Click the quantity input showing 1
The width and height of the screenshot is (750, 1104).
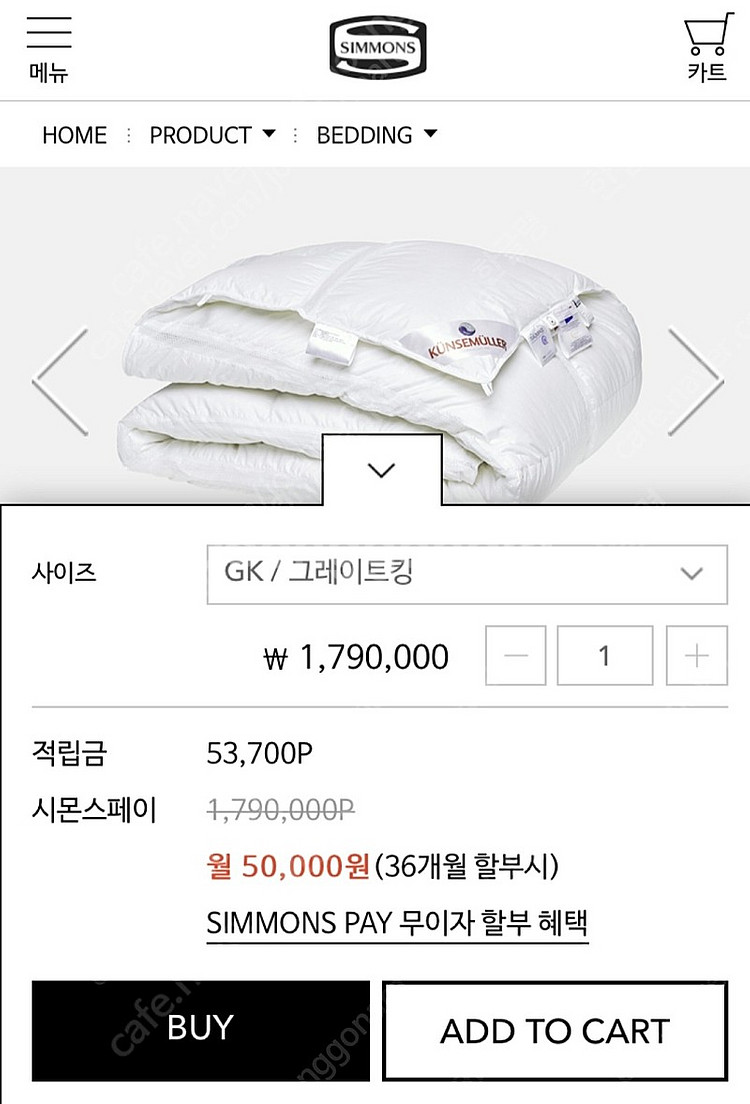(x=604, y=655)
